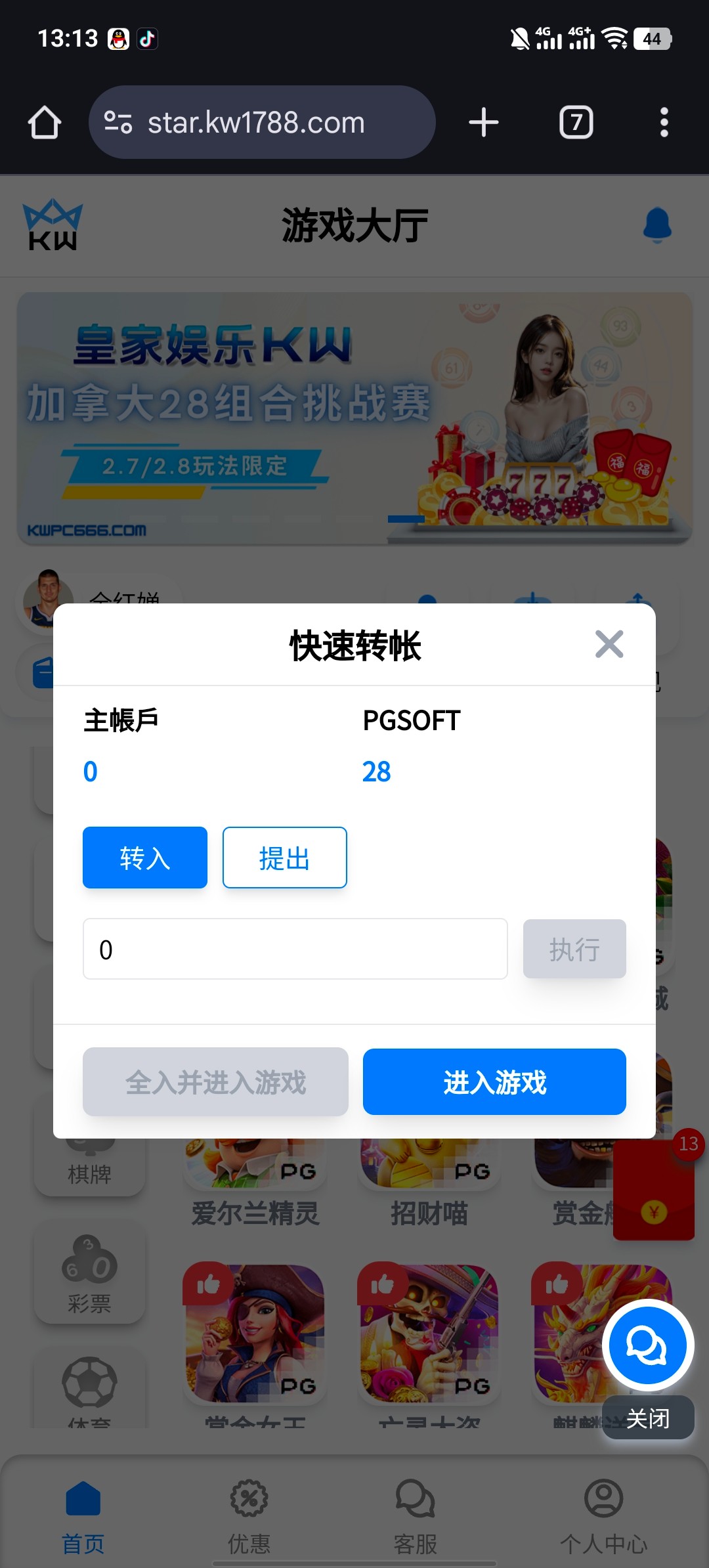Select the 转入 transfer-in option
This screenshot has width=709, height=1568.
(145, 858)
